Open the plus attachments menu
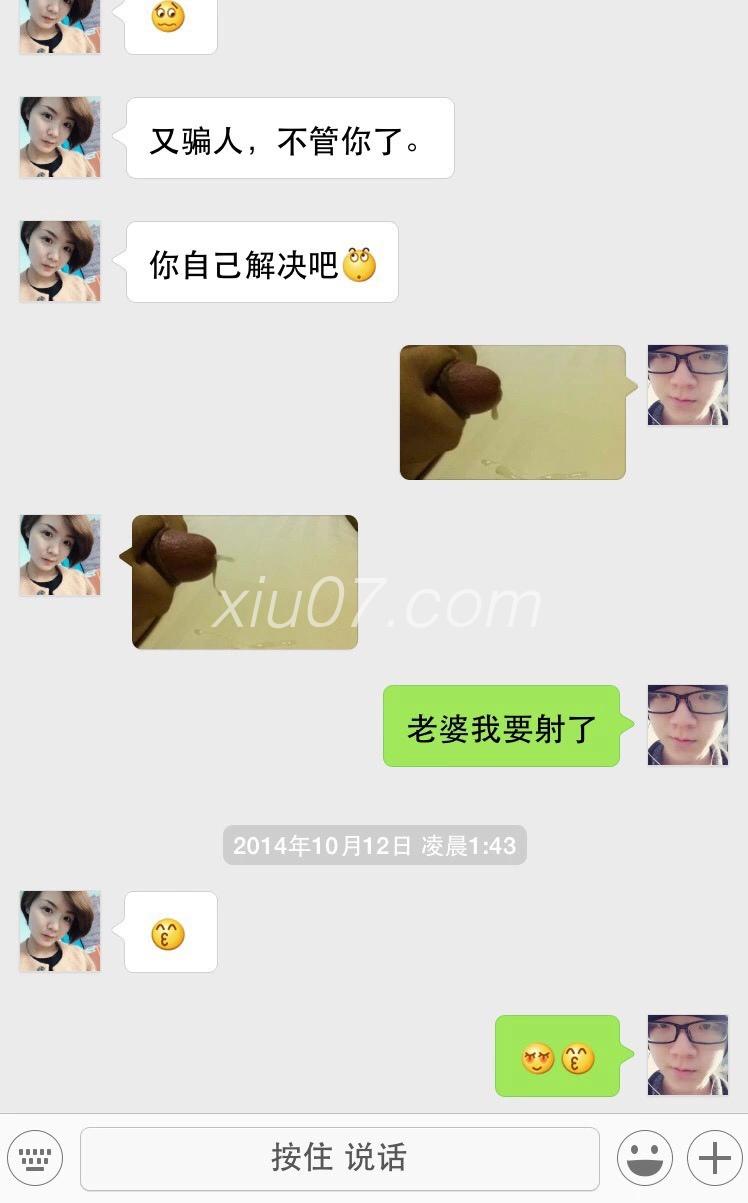This screenshot has width=748, height=1203. click(x=714, y=1158)
